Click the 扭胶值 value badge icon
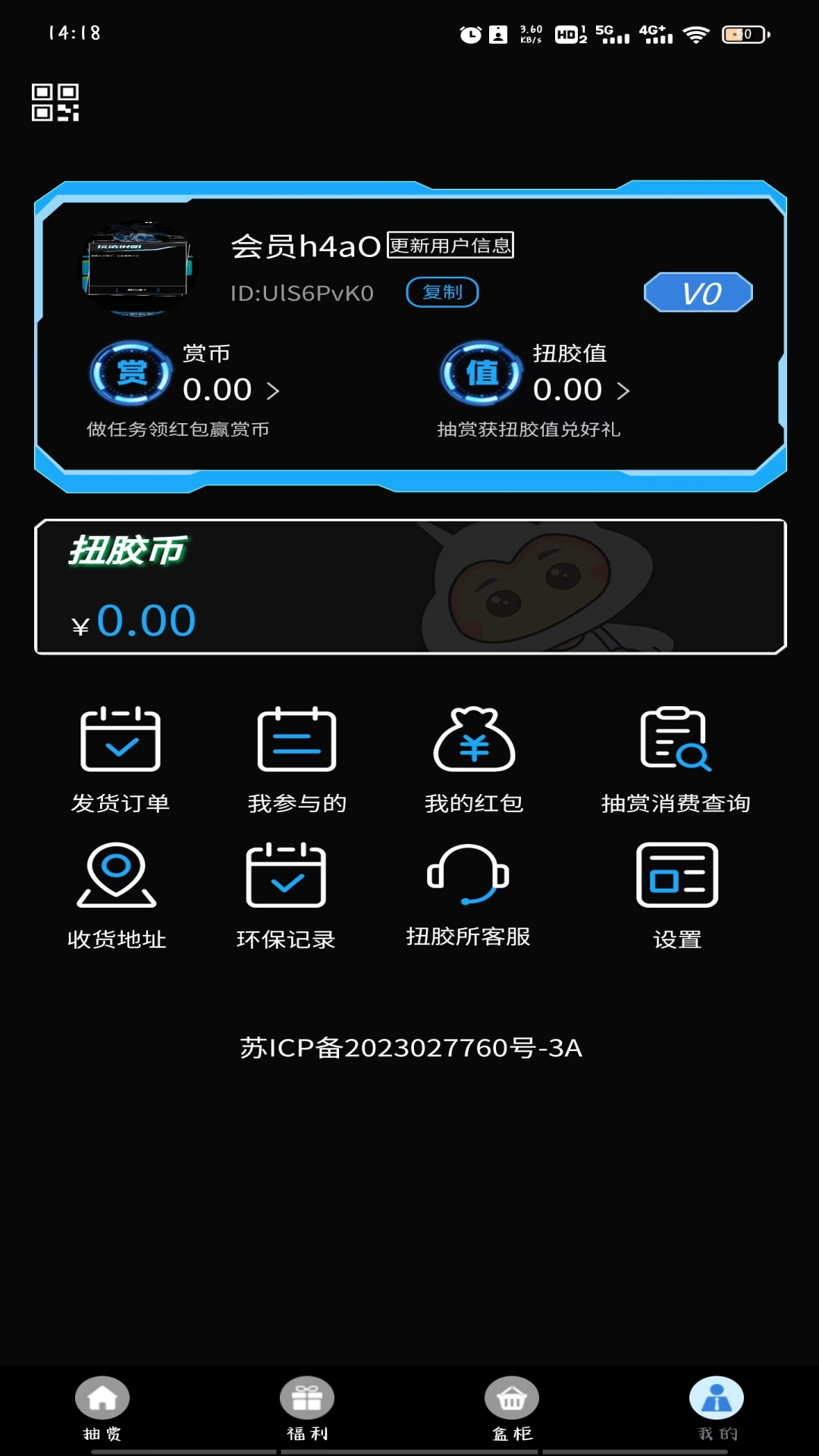Image resolution: width=819 pixels, height=1456 pixels. pyautogui.click(x=480, y=374)
